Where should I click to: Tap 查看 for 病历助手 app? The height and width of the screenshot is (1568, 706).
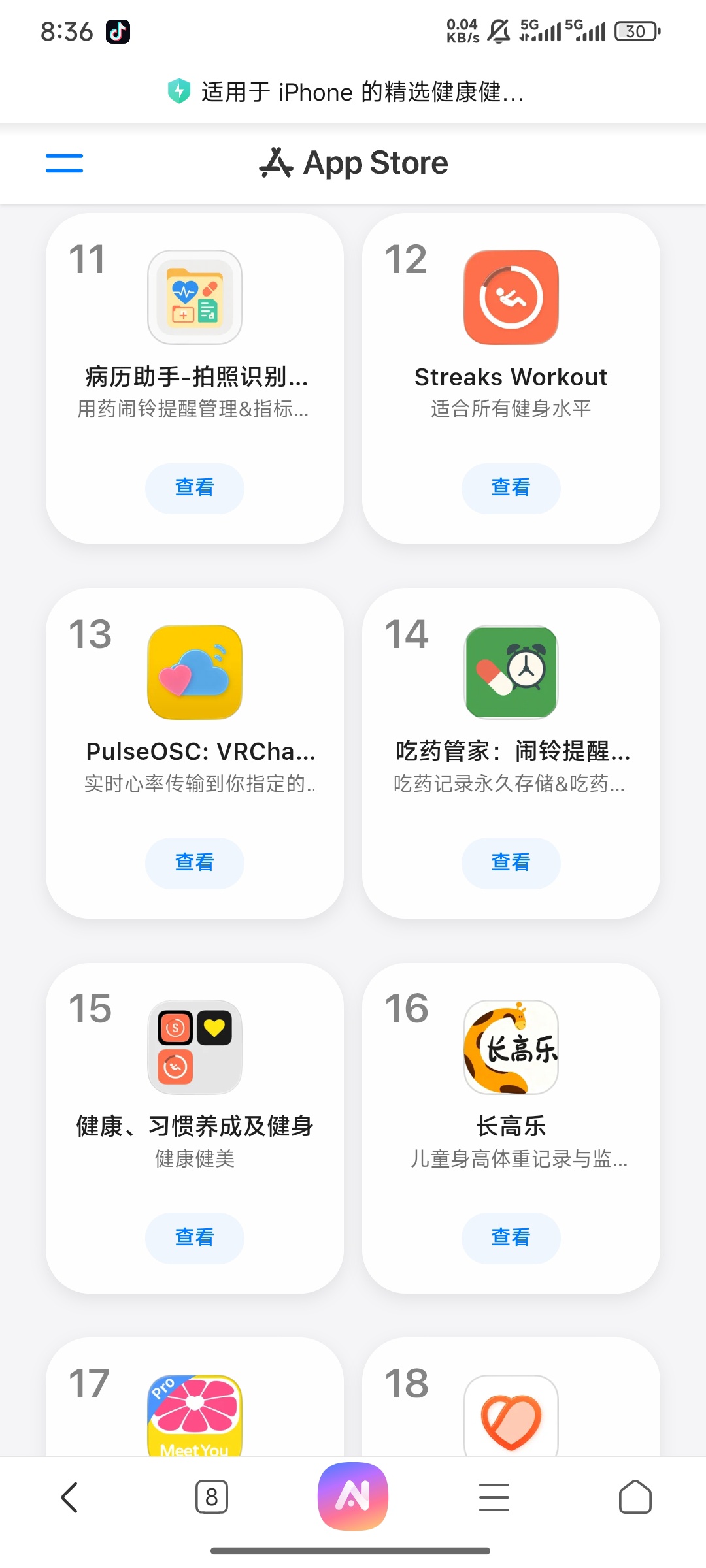[x=194, y=488]
